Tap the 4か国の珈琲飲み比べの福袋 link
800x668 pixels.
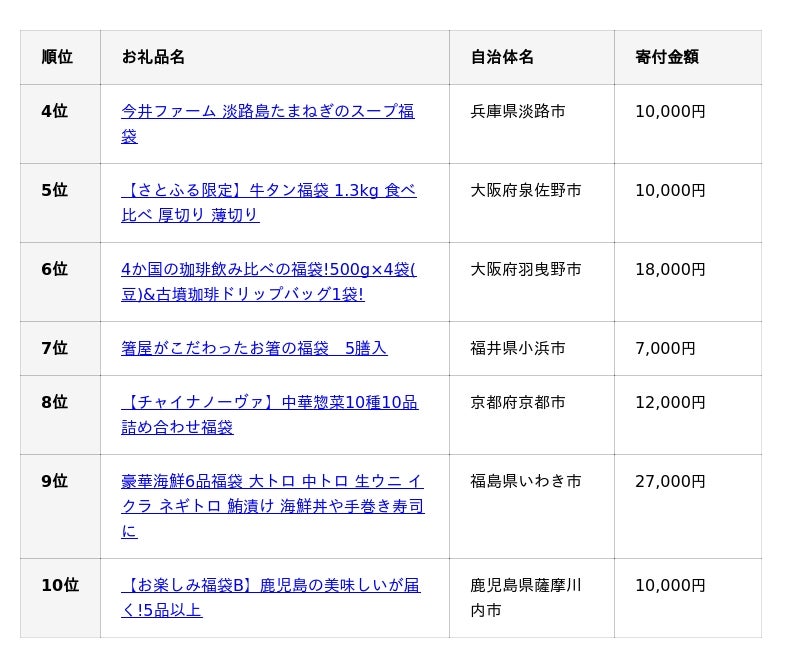click(268, 270)
